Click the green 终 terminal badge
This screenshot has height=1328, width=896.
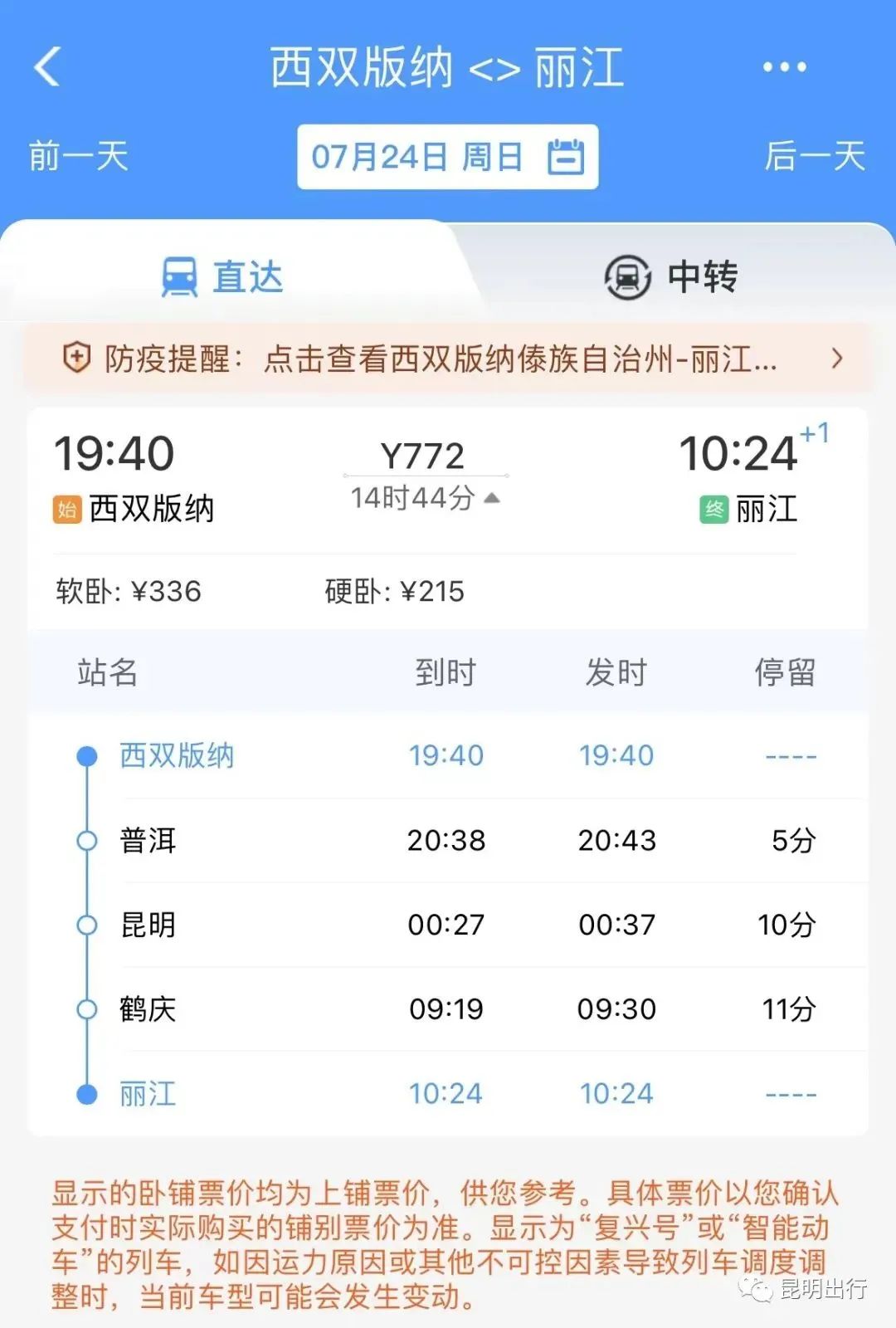(713, 508)
